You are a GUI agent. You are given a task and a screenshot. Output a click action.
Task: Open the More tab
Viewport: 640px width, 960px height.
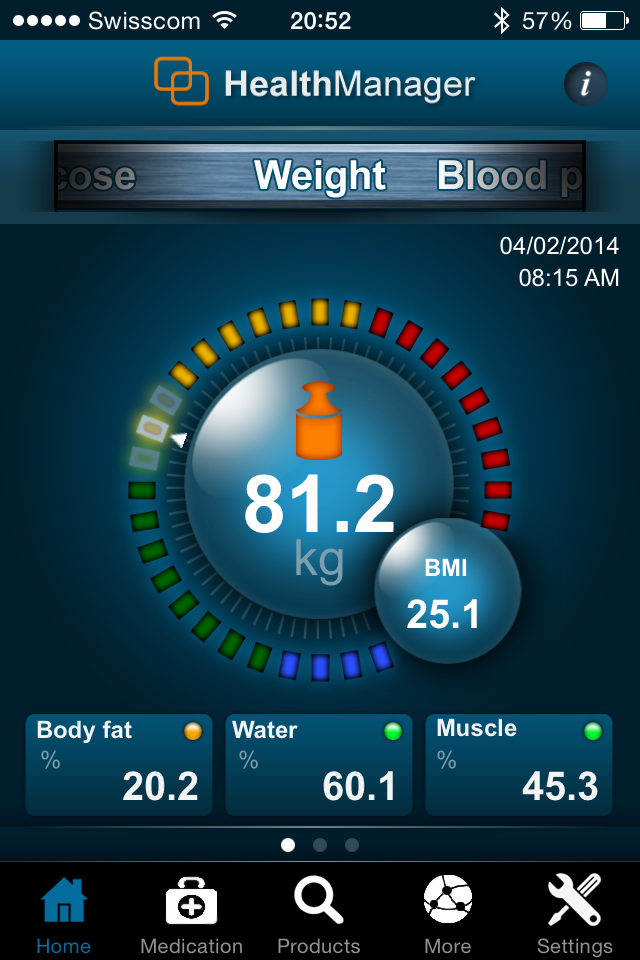click(447, 912)
